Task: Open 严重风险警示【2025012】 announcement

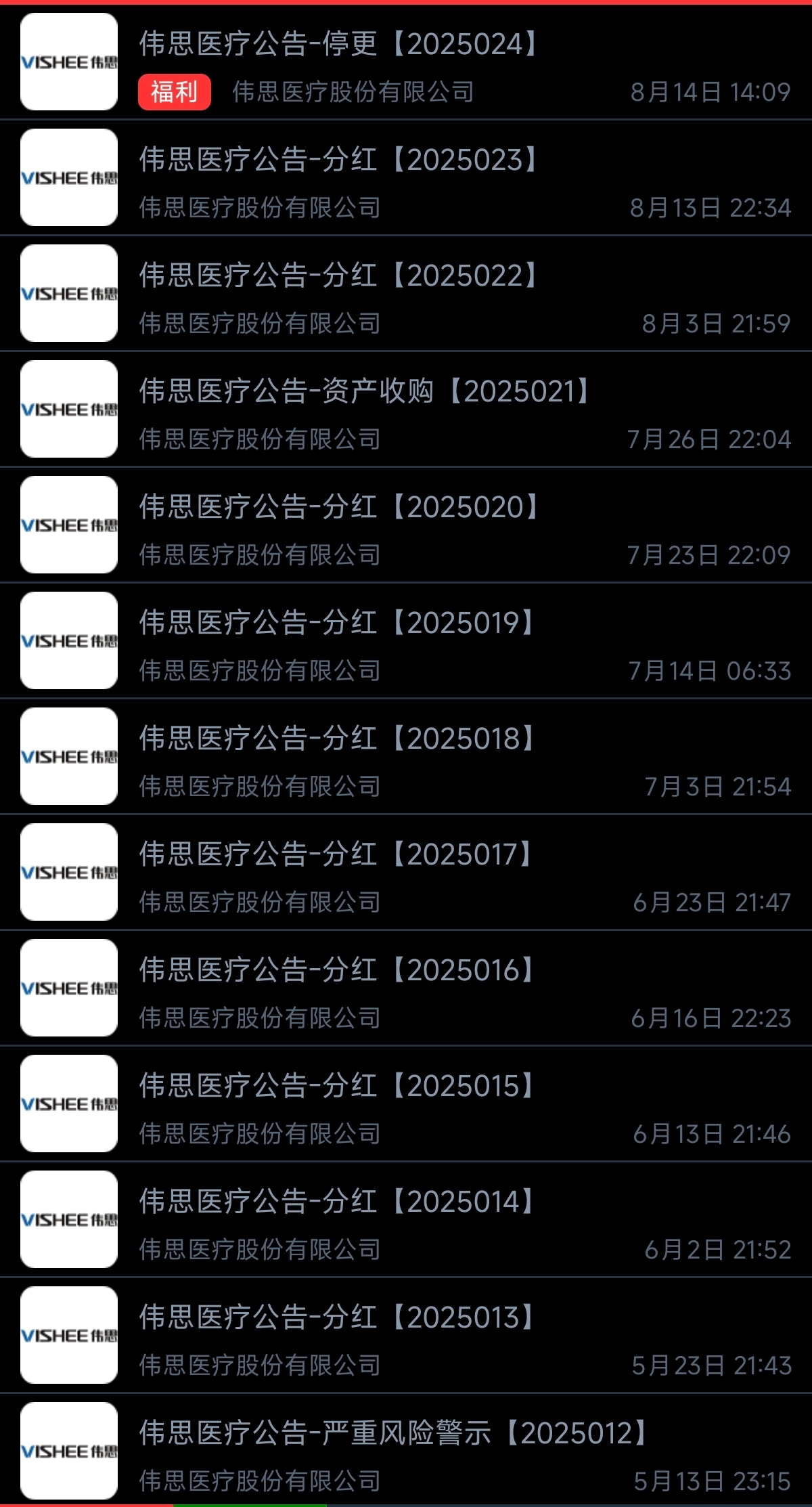Action: tap(406, 1450)
